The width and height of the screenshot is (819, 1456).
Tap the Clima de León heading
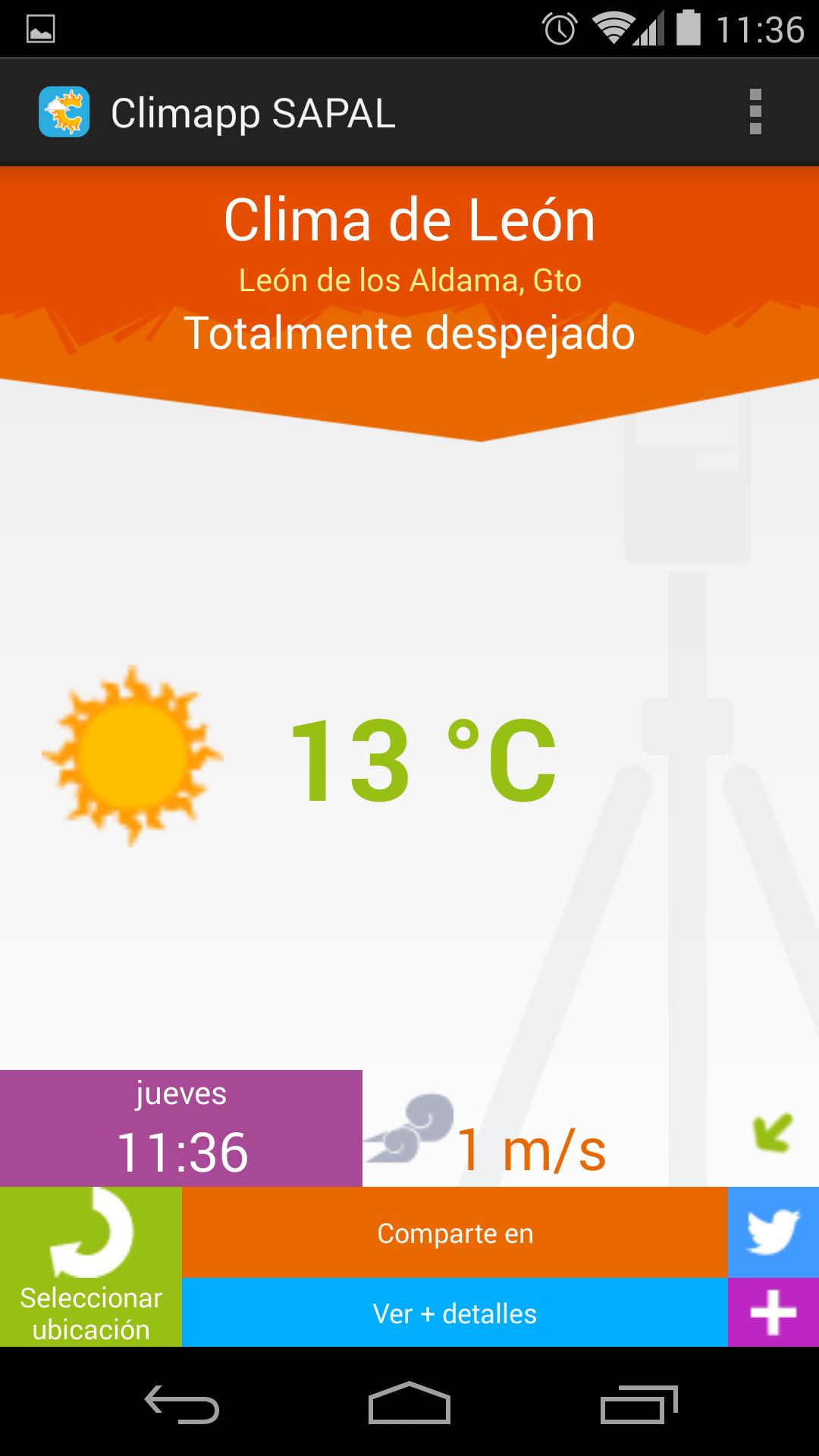[409, 220]
